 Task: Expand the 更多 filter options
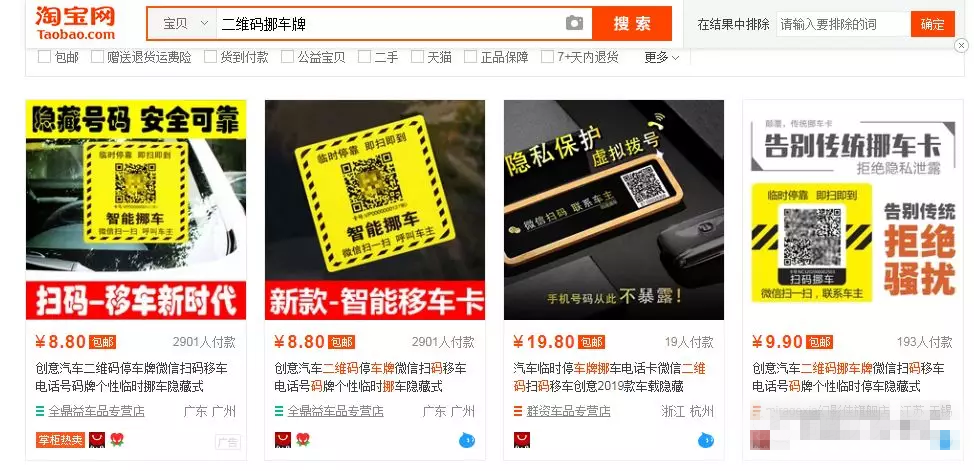pyautogui.click(x=661, y=57)
